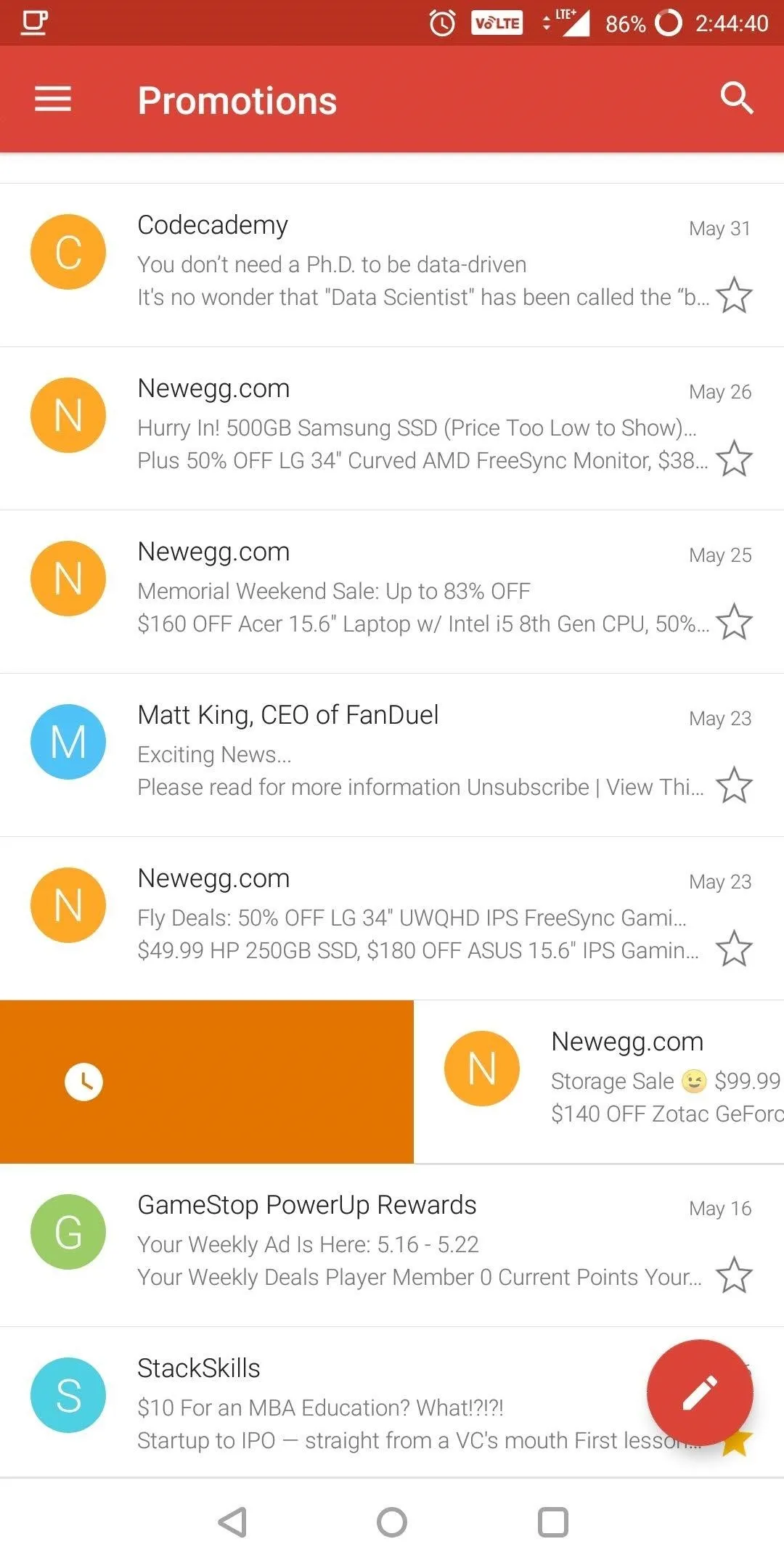Star the FanDuel CEO email
Screen dimensions: 784x1568
[734, 785]
